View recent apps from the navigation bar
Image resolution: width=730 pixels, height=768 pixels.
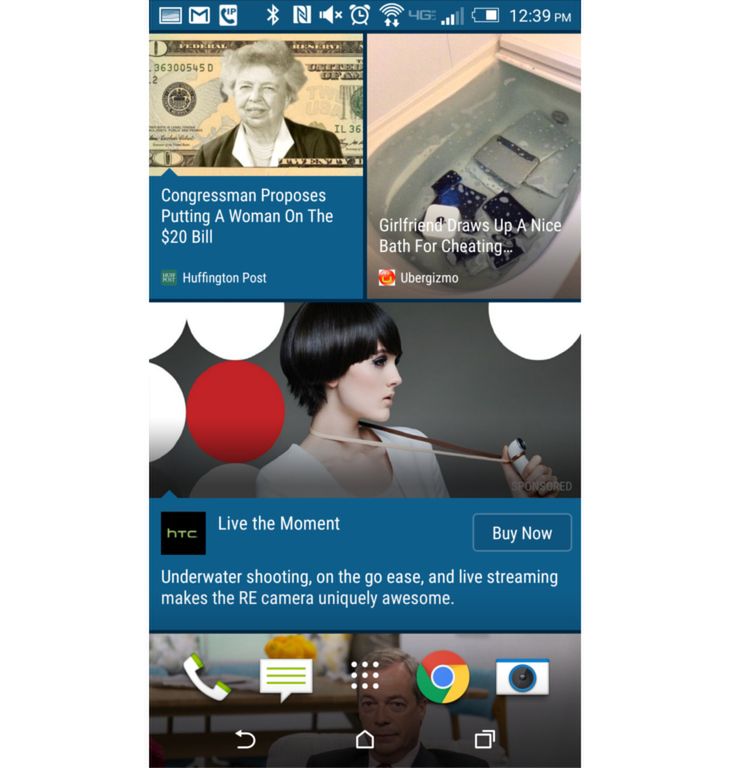(x=484, y=740)
